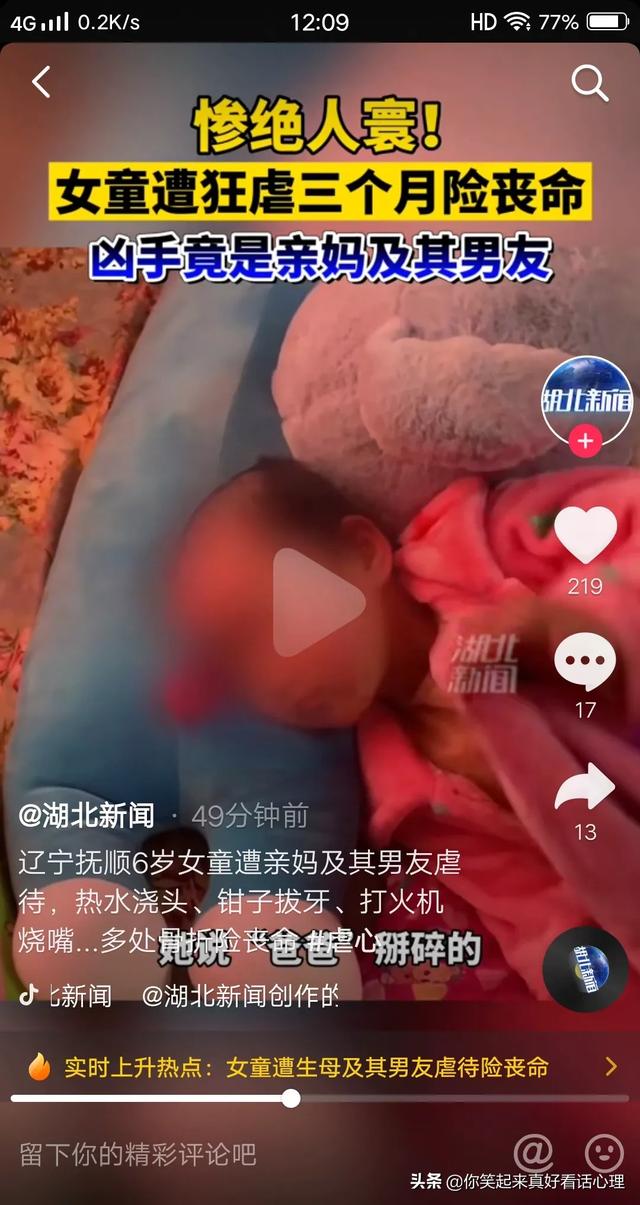This screenshot has height=1205, width=640.
Task: Follow 湖北新闻 with the red plus
Action: tap(586, 441)
